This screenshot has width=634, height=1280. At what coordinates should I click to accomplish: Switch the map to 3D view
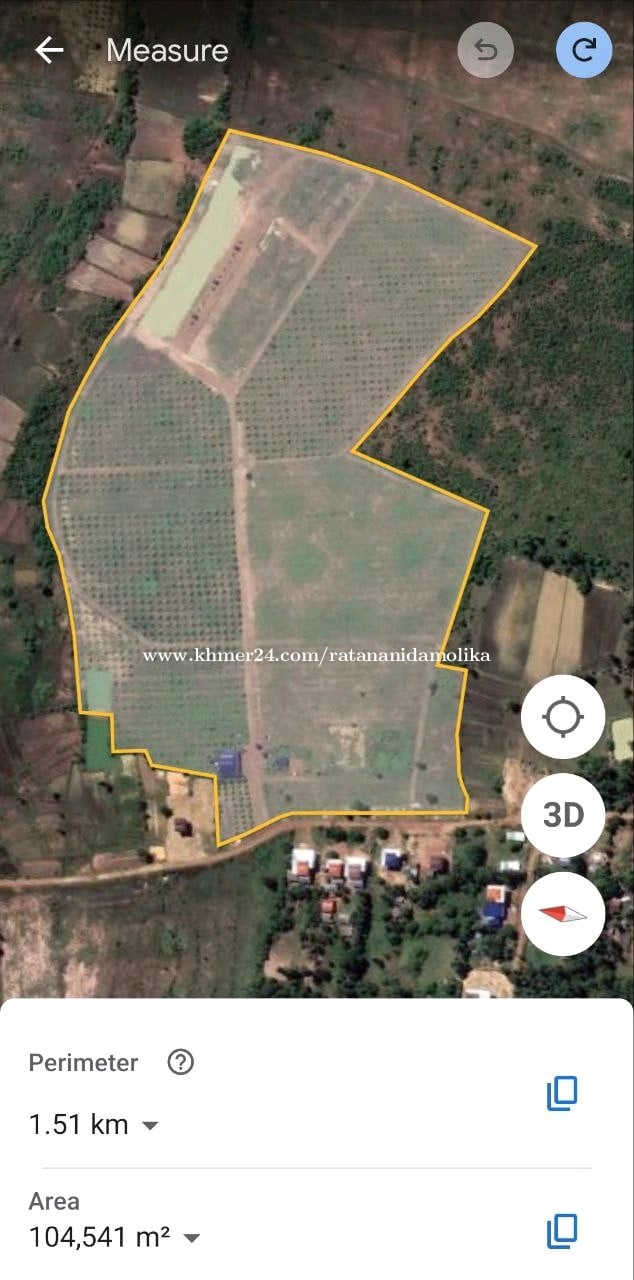click(563, 815)
